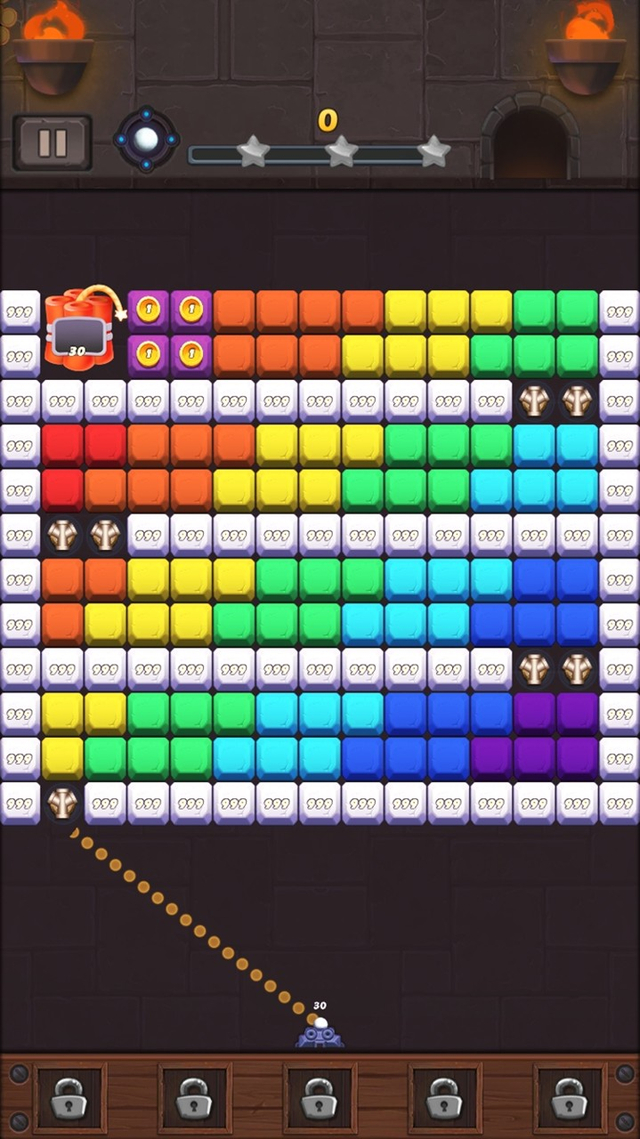The image size is (640, 1139).
Task: Tap the ball power-up icon
Action: 148,140
